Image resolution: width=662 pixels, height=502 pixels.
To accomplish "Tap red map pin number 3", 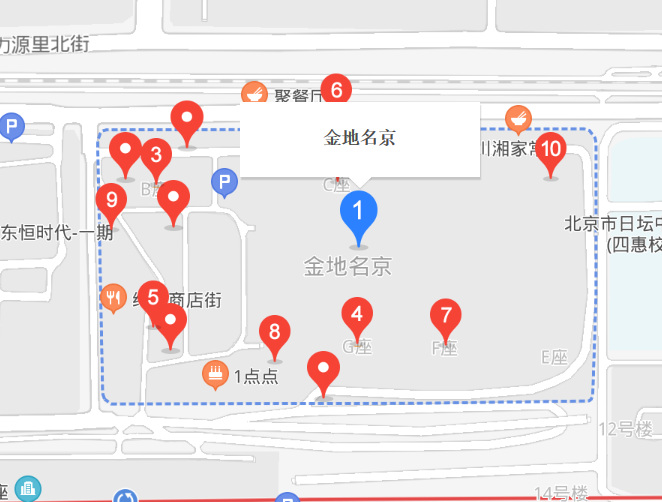I will coord(155,156).
